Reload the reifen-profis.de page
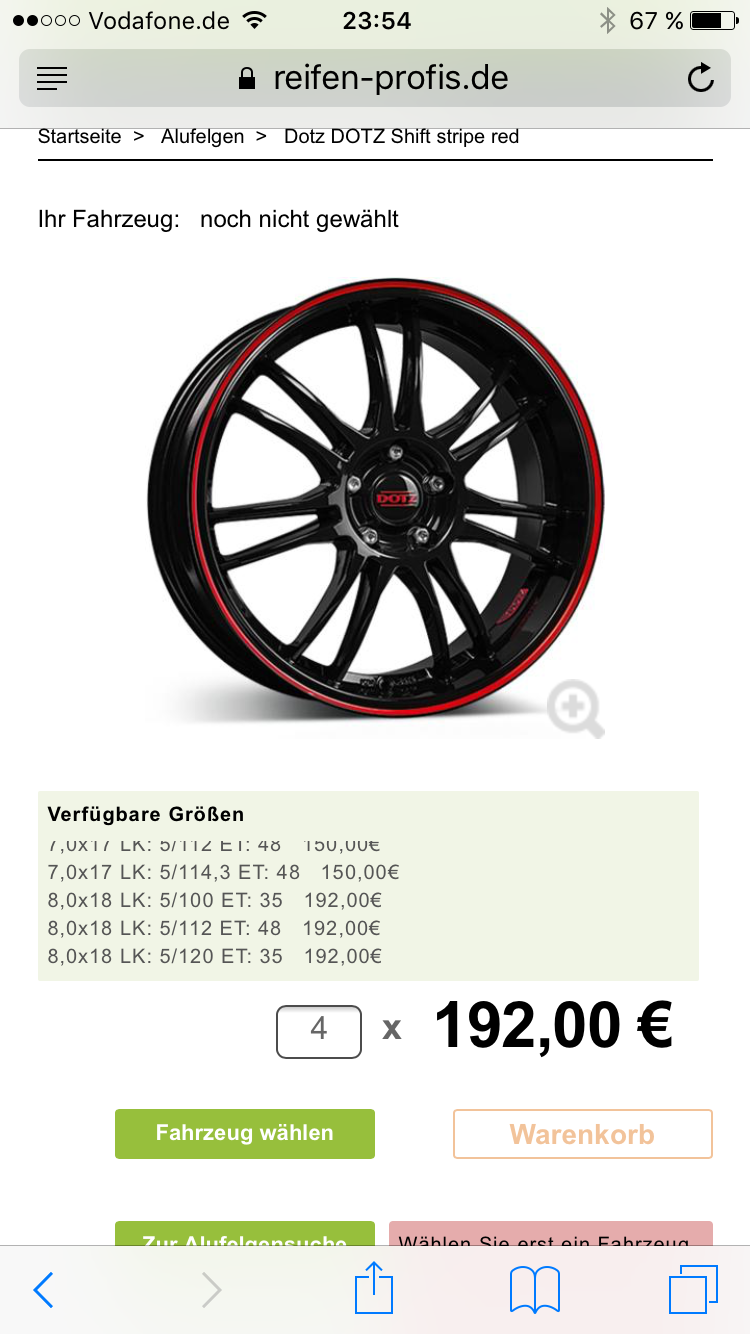 (x=701, y=77)
